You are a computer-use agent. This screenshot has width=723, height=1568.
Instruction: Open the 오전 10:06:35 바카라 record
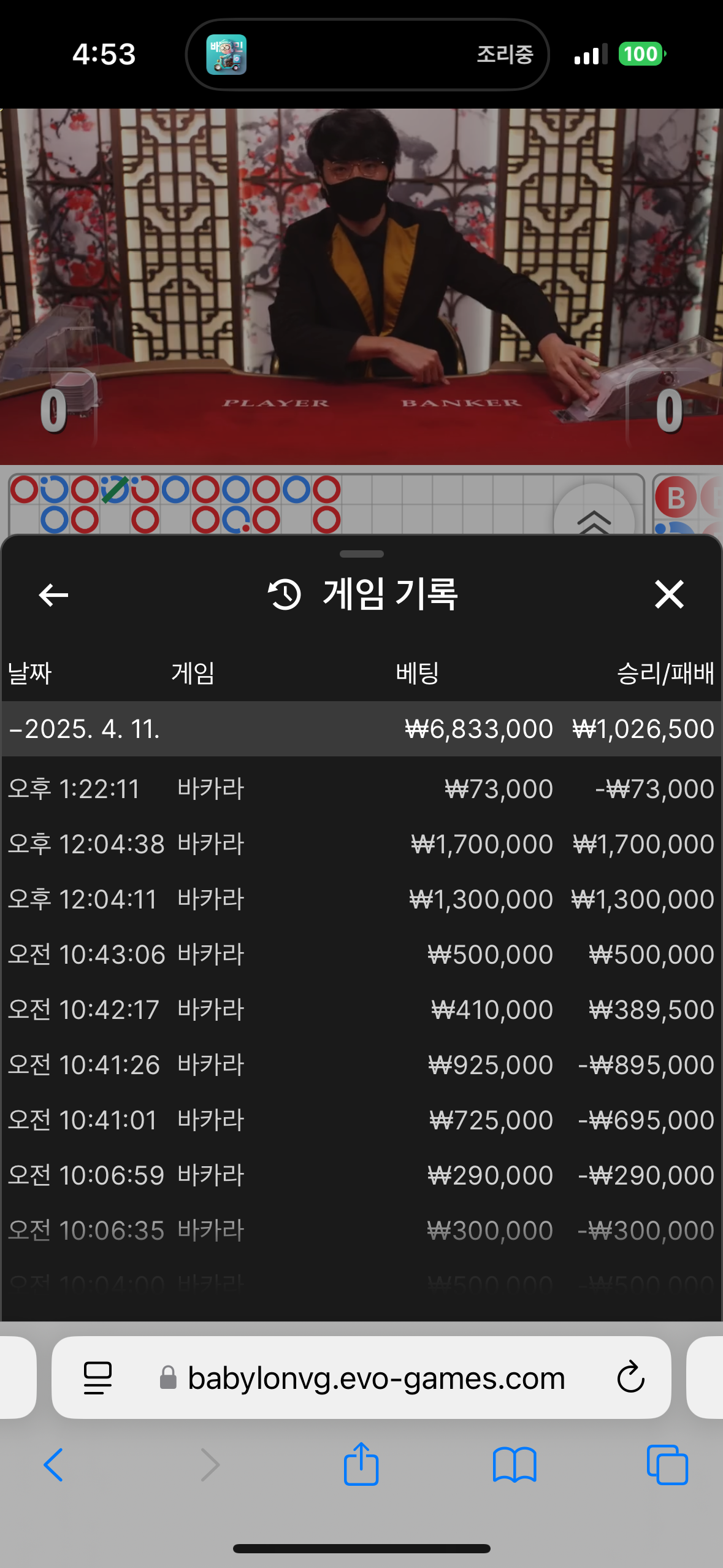tap(361, 1230)
